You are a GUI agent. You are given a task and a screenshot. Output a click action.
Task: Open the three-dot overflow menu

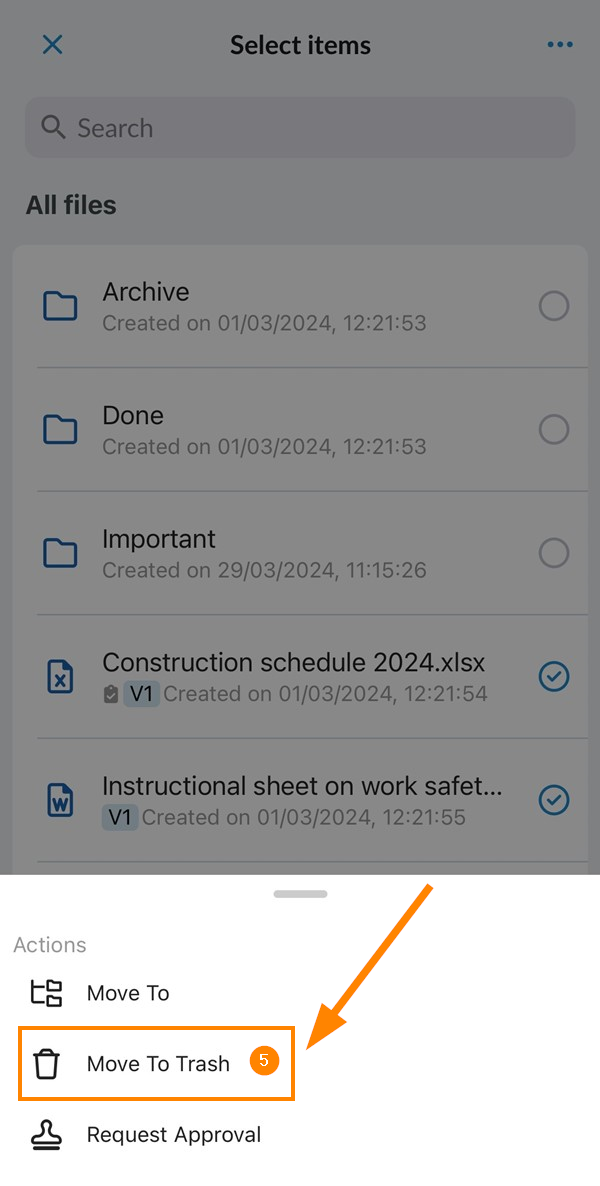point(560,45)
